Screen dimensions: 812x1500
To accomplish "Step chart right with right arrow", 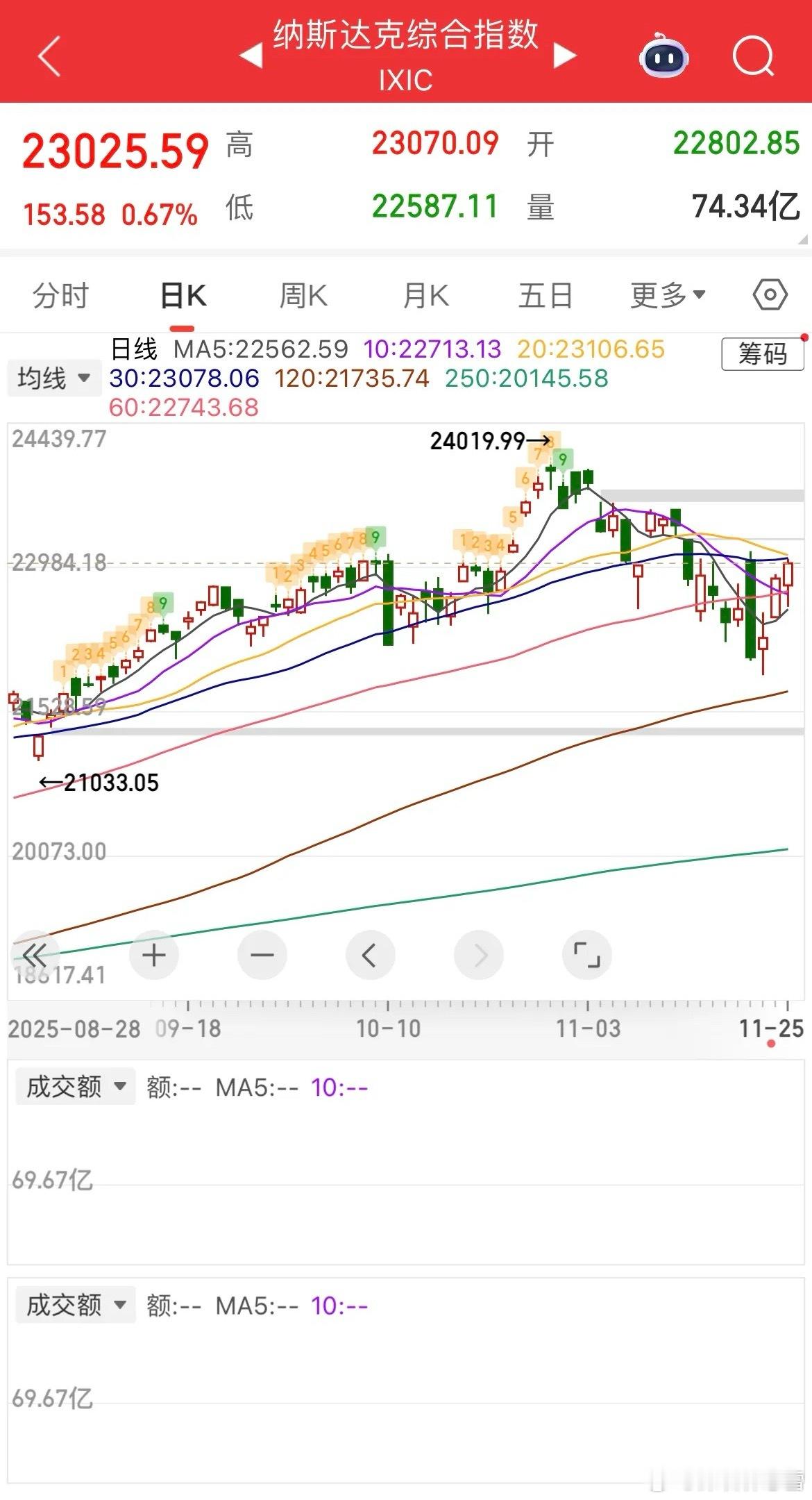I will (478, 955).
